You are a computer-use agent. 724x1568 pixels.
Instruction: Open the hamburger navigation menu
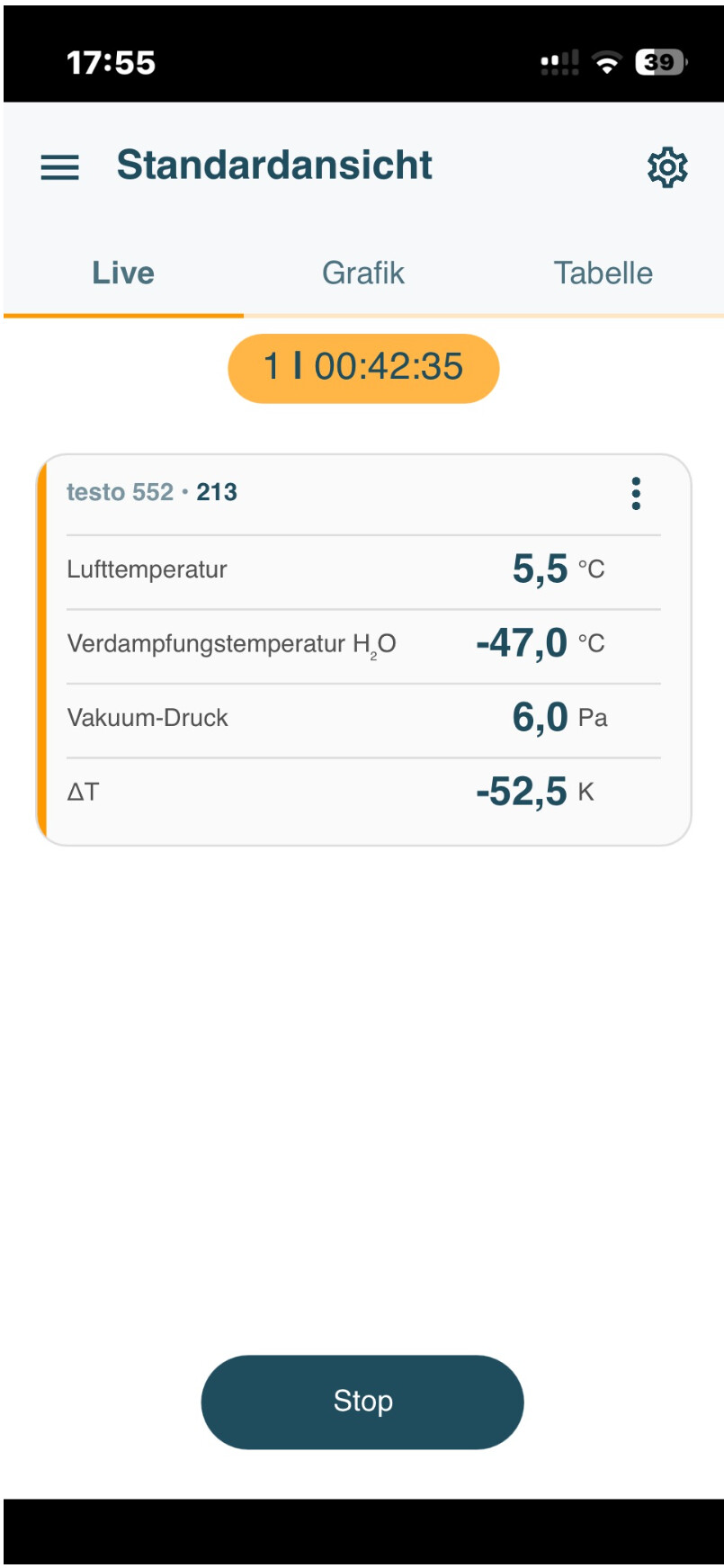tap(60, 167)
